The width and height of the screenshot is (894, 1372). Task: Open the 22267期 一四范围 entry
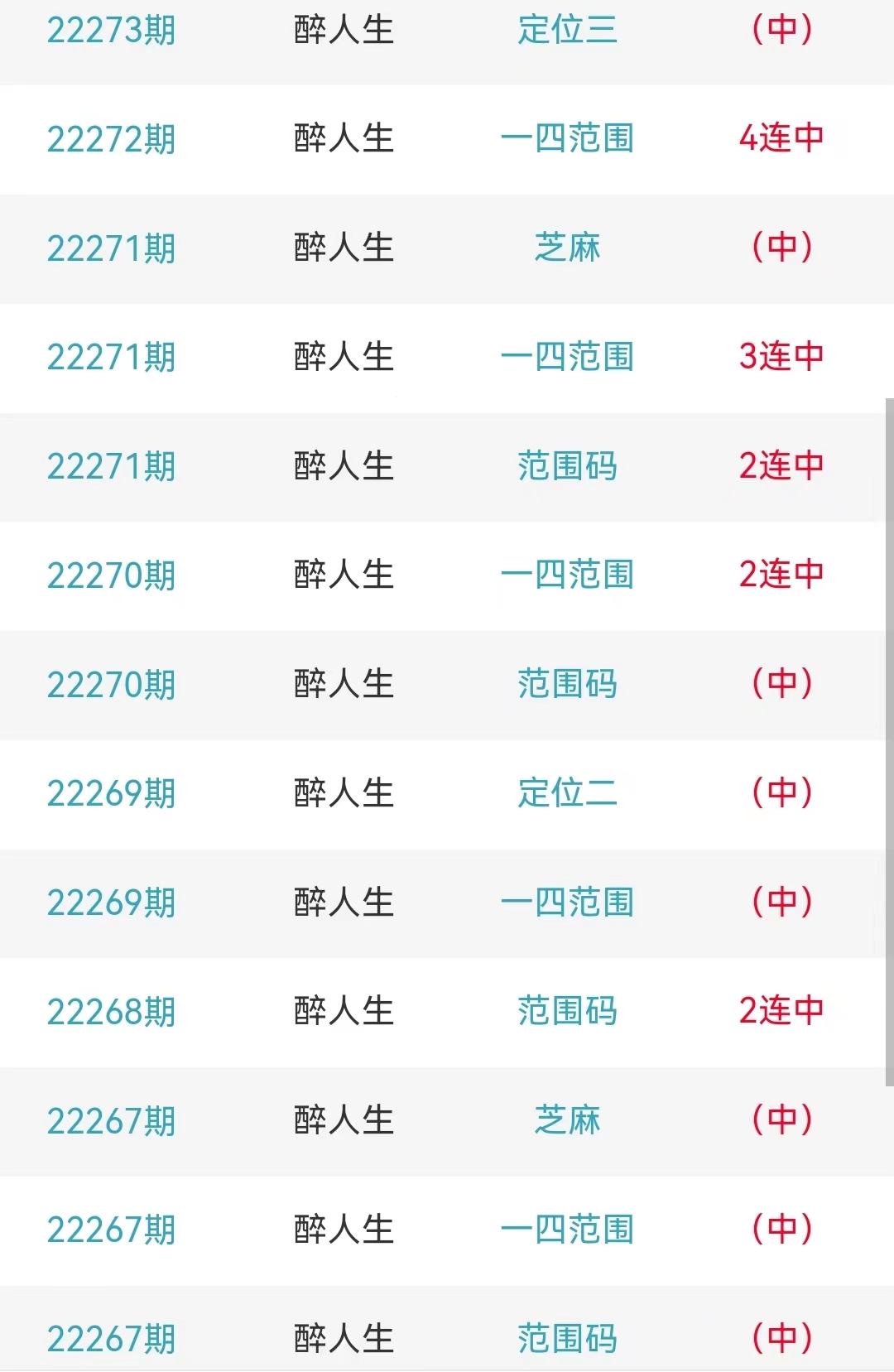coord(567,1230)
